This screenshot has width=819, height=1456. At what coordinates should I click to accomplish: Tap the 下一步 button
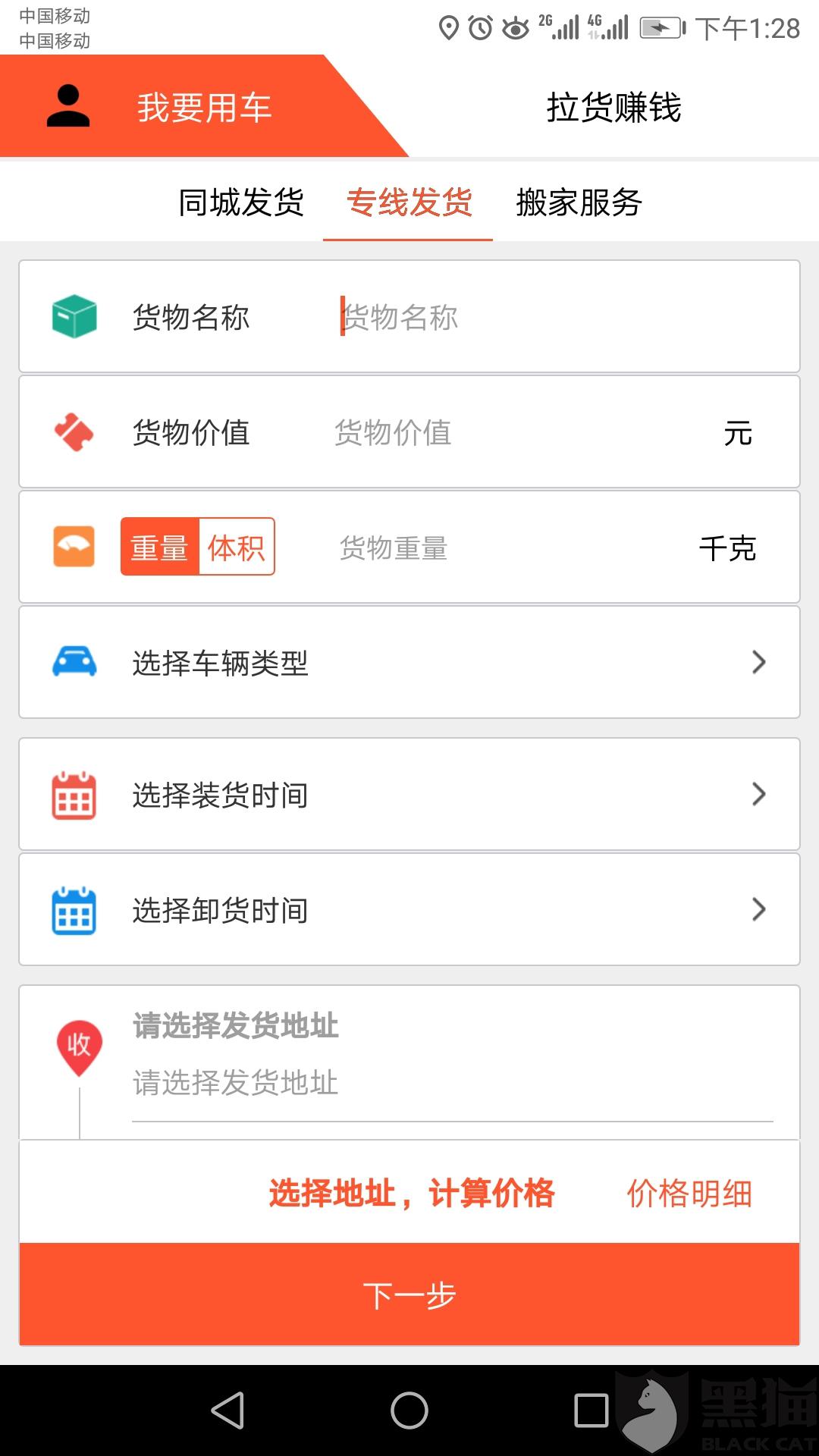(409, 1294)
